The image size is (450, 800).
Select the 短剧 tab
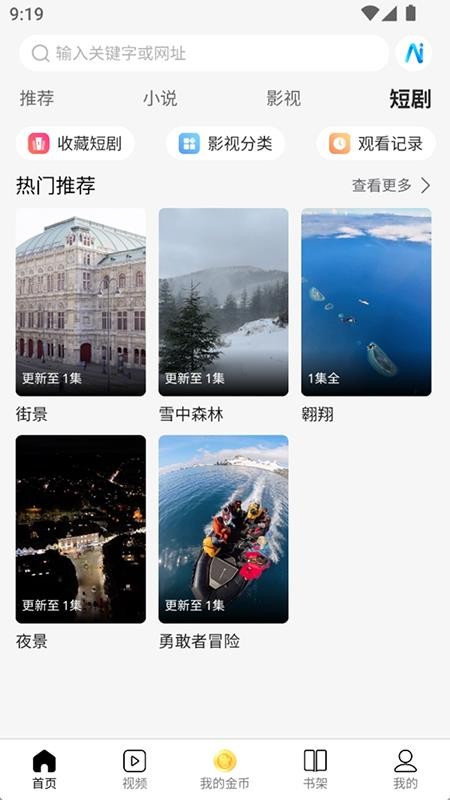click(x=410, y=98)
